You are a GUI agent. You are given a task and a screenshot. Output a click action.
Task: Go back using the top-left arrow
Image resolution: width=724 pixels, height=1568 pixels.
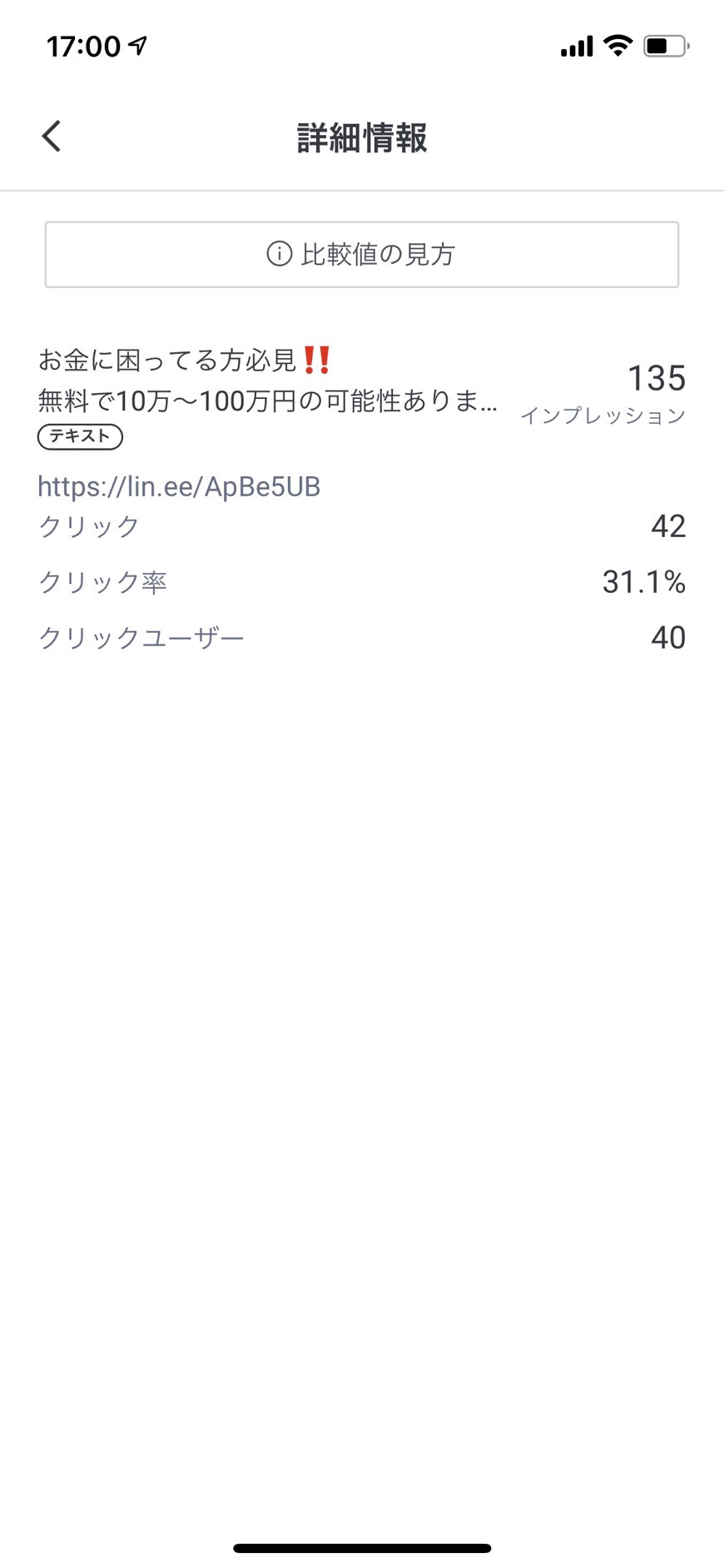pyautogui.click(x=52, y=137)
